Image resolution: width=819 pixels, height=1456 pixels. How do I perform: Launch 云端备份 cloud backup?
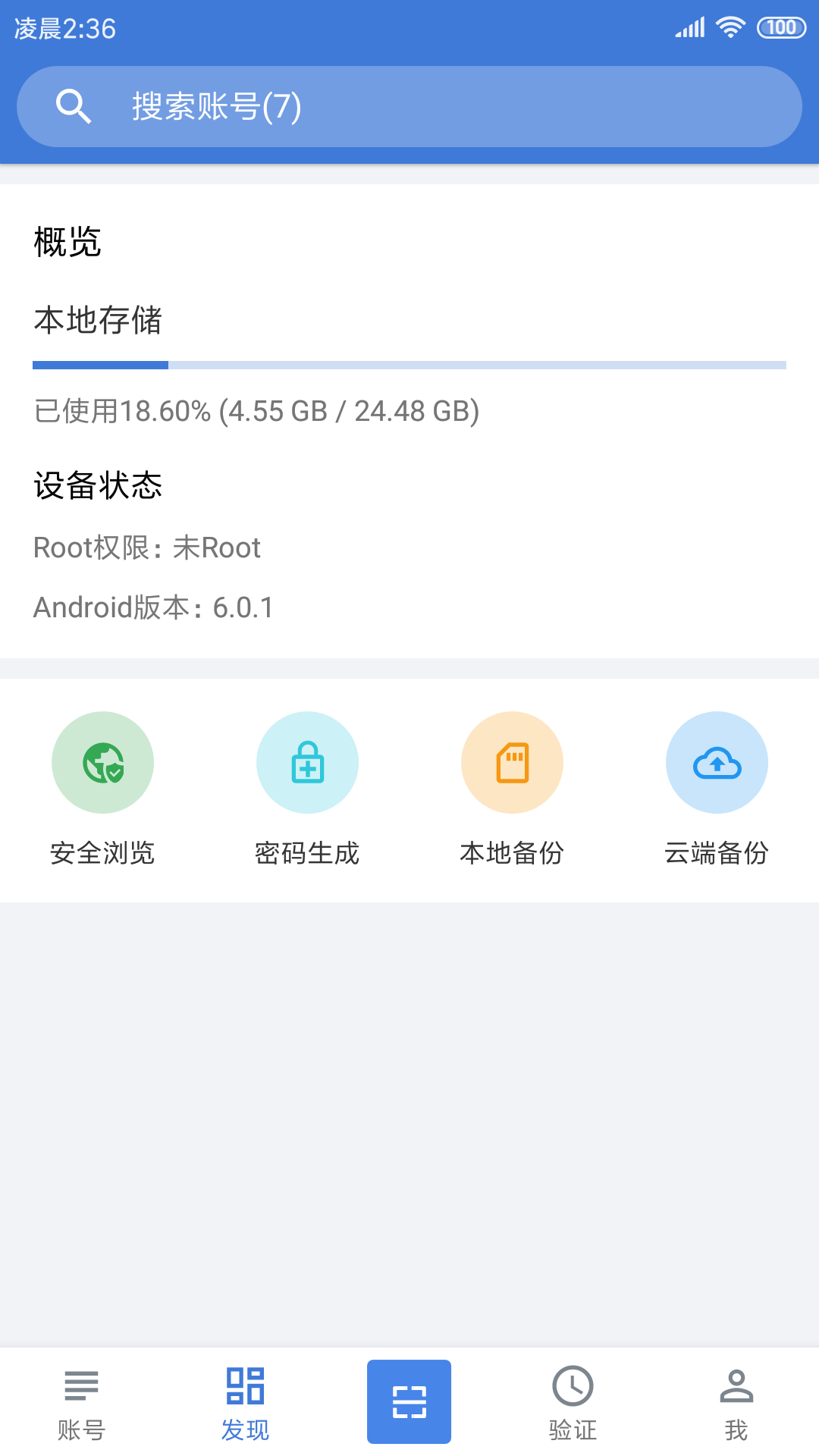pos(717,762)
